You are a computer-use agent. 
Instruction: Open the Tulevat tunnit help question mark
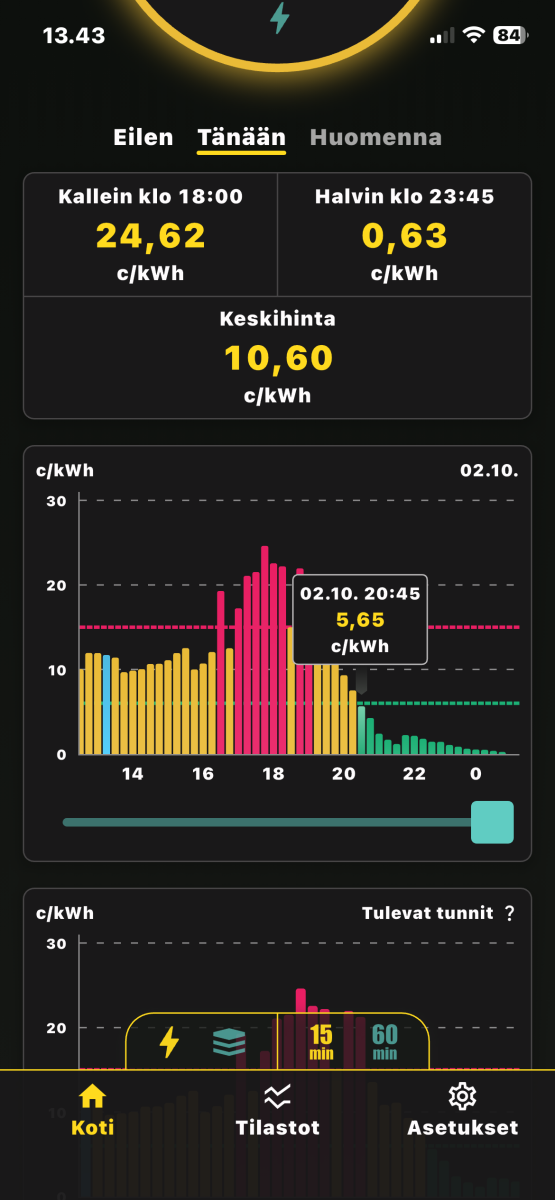[x=509, y=913]
